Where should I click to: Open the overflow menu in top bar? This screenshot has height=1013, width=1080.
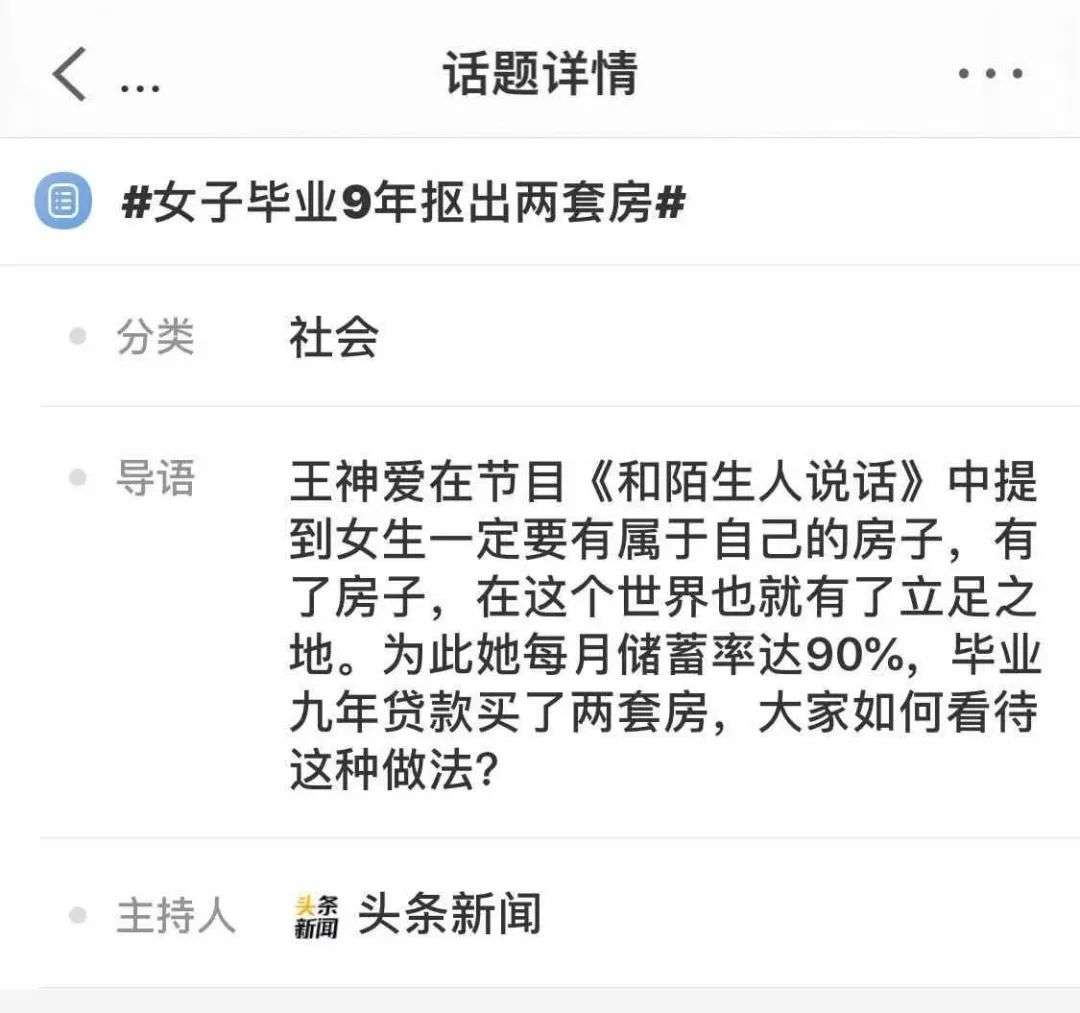[x=989, y=75]
